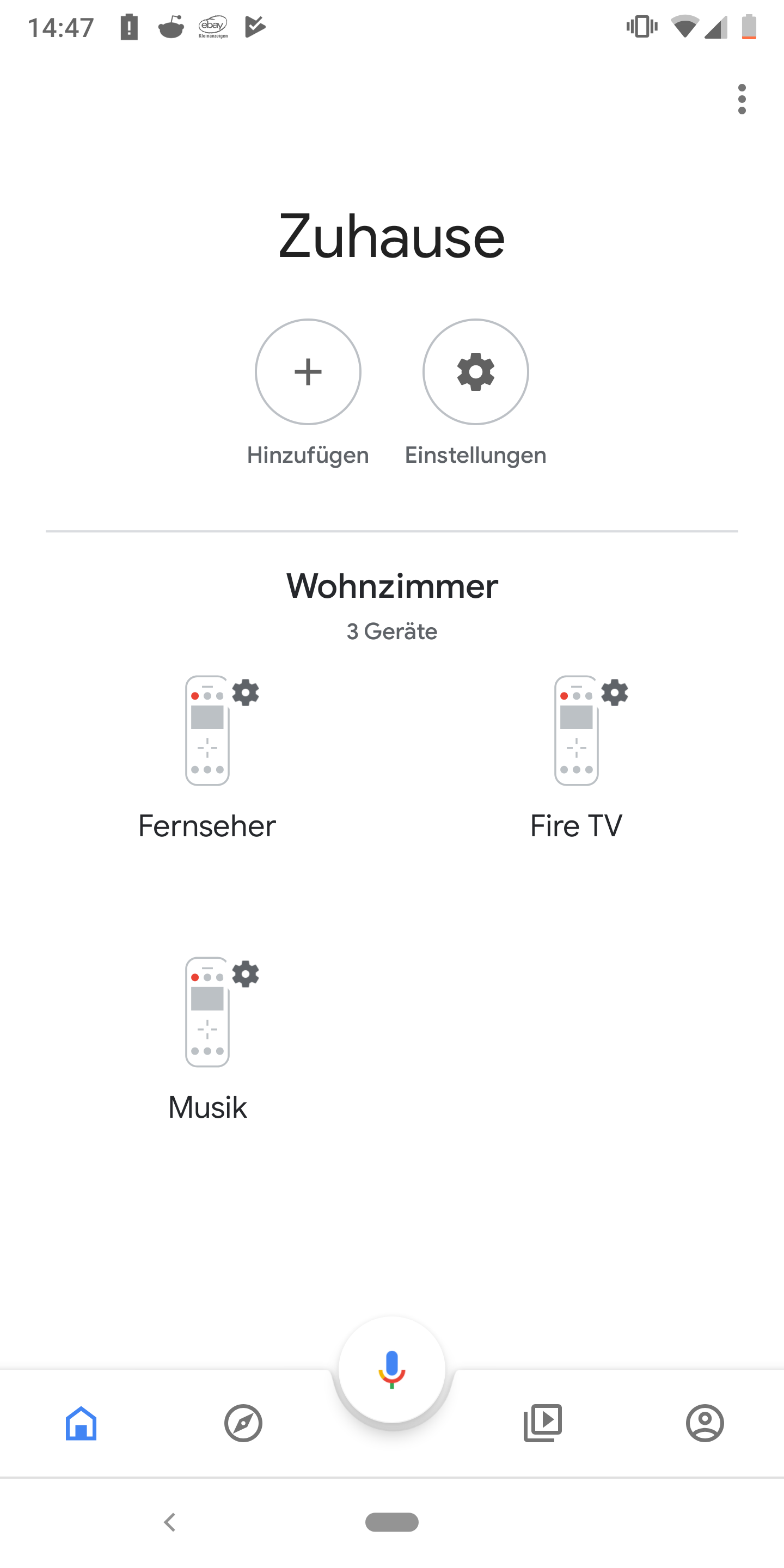Viewport: 784px width, 1568px height.
Task: Open the three-dot overflow menu
Action: click(x=741, y=99)
